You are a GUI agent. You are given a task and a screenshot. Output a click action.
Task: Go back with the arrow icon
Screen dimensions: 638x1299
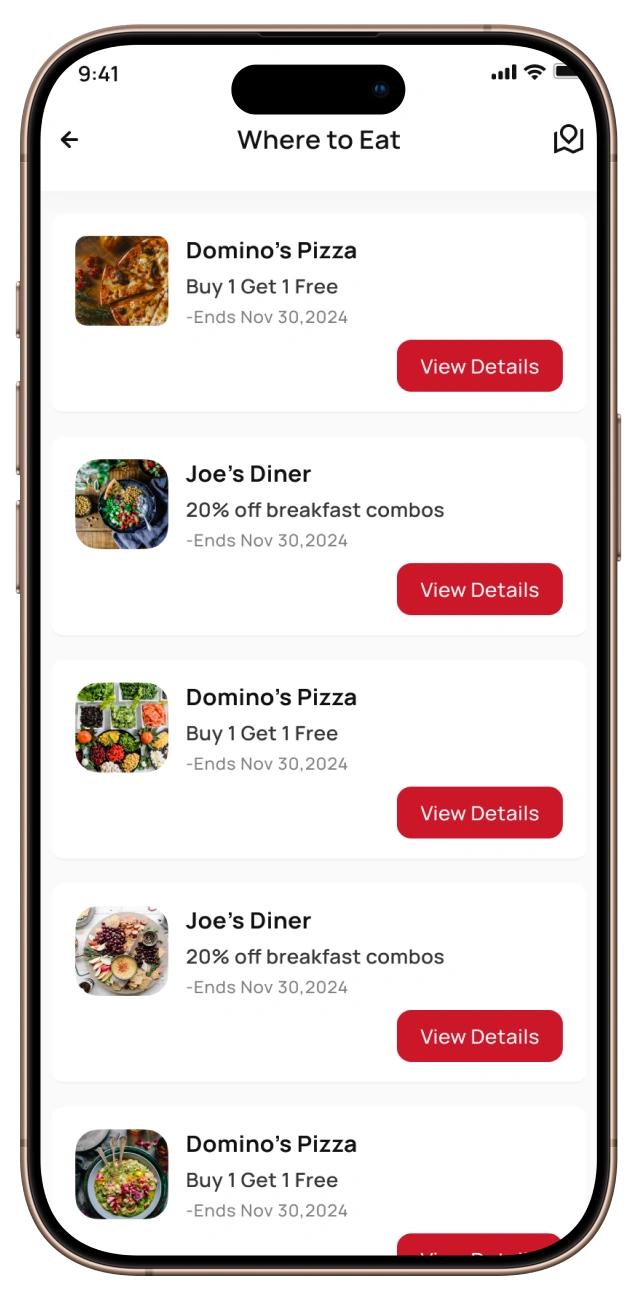(69, 140)
